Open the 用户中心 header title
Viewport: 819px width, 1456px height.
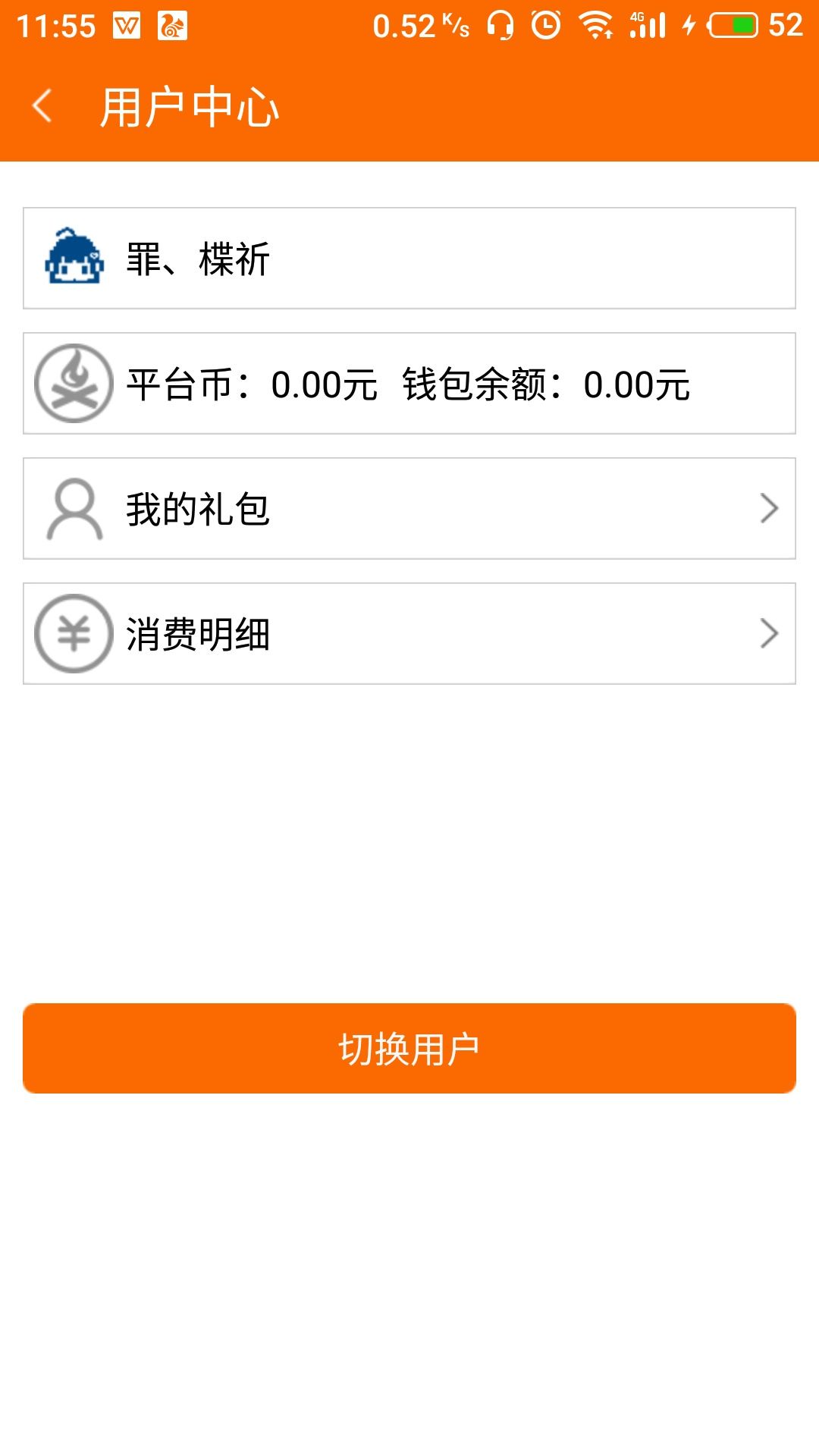pyautogui.click(x=188, y=106)
